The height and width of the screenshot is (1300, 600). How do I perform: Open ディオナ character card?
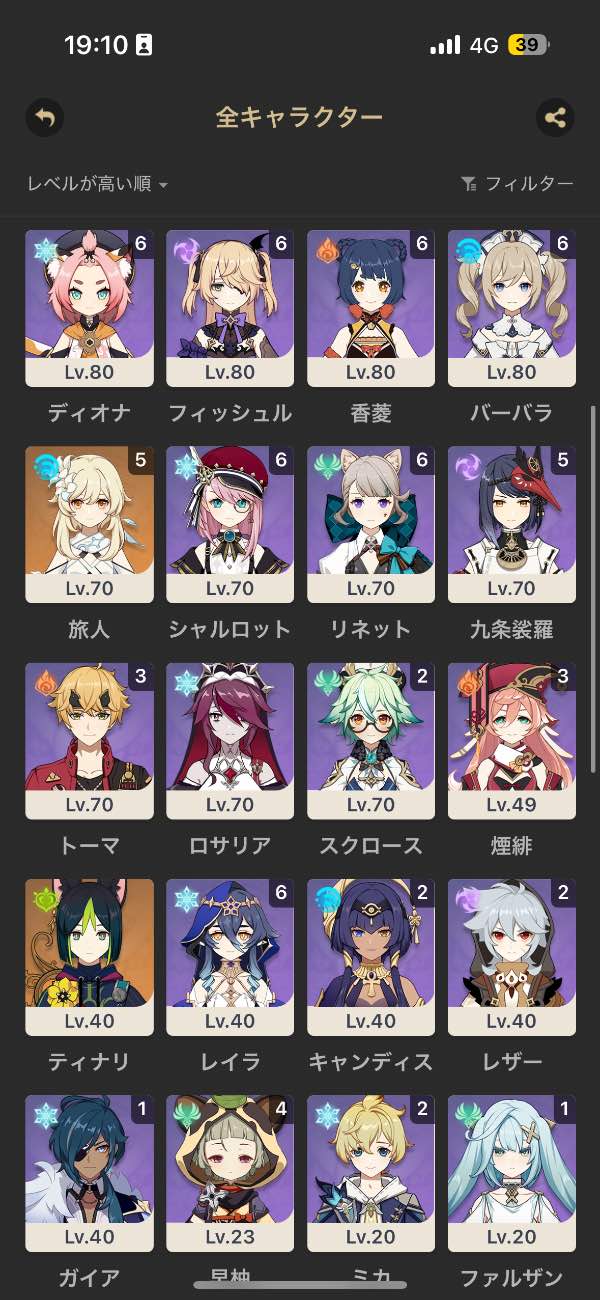pyautogui.click(x=89, y=308)
